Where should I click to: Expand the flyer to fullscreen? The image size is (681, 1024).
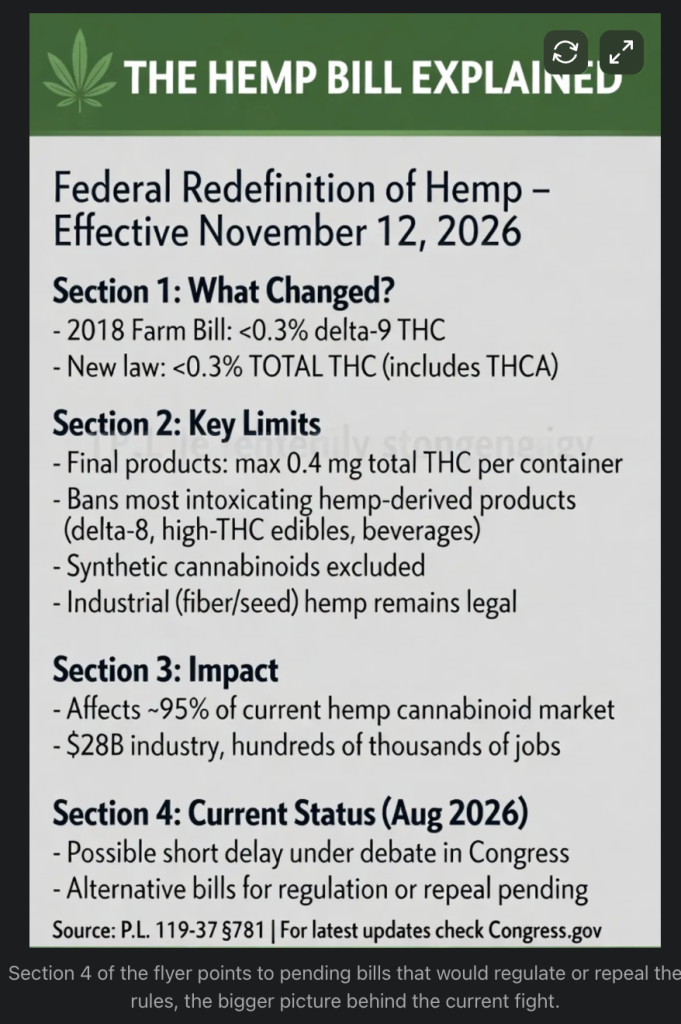[x=621, y=52]
